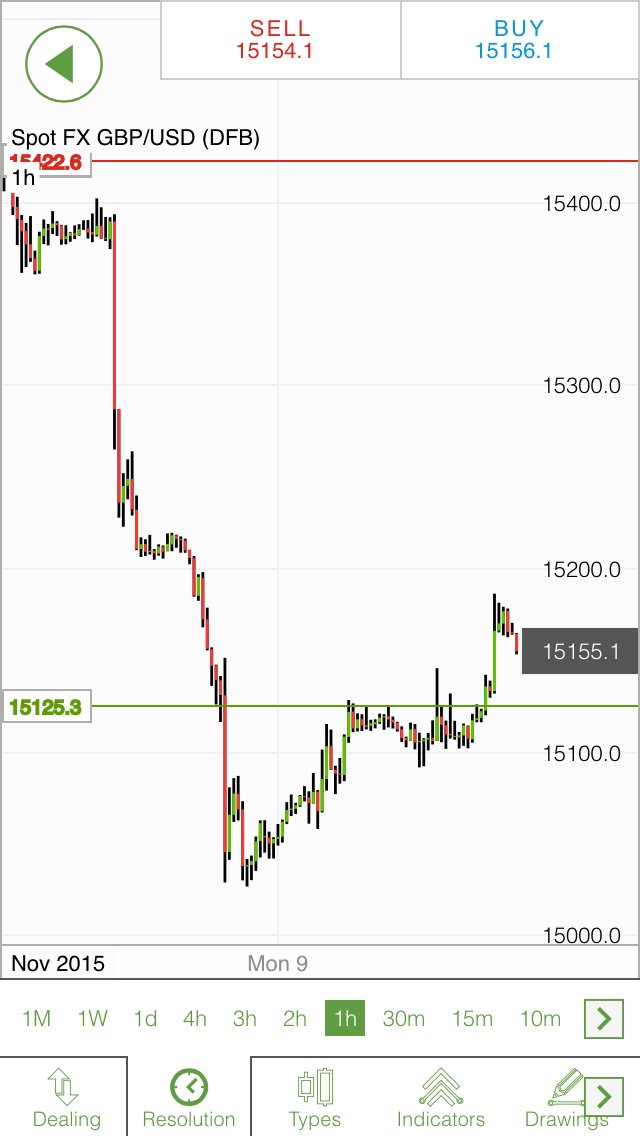640x1136 pixels.
Task: Open the Resolution toolbar item
Action: coord(189,1098)
